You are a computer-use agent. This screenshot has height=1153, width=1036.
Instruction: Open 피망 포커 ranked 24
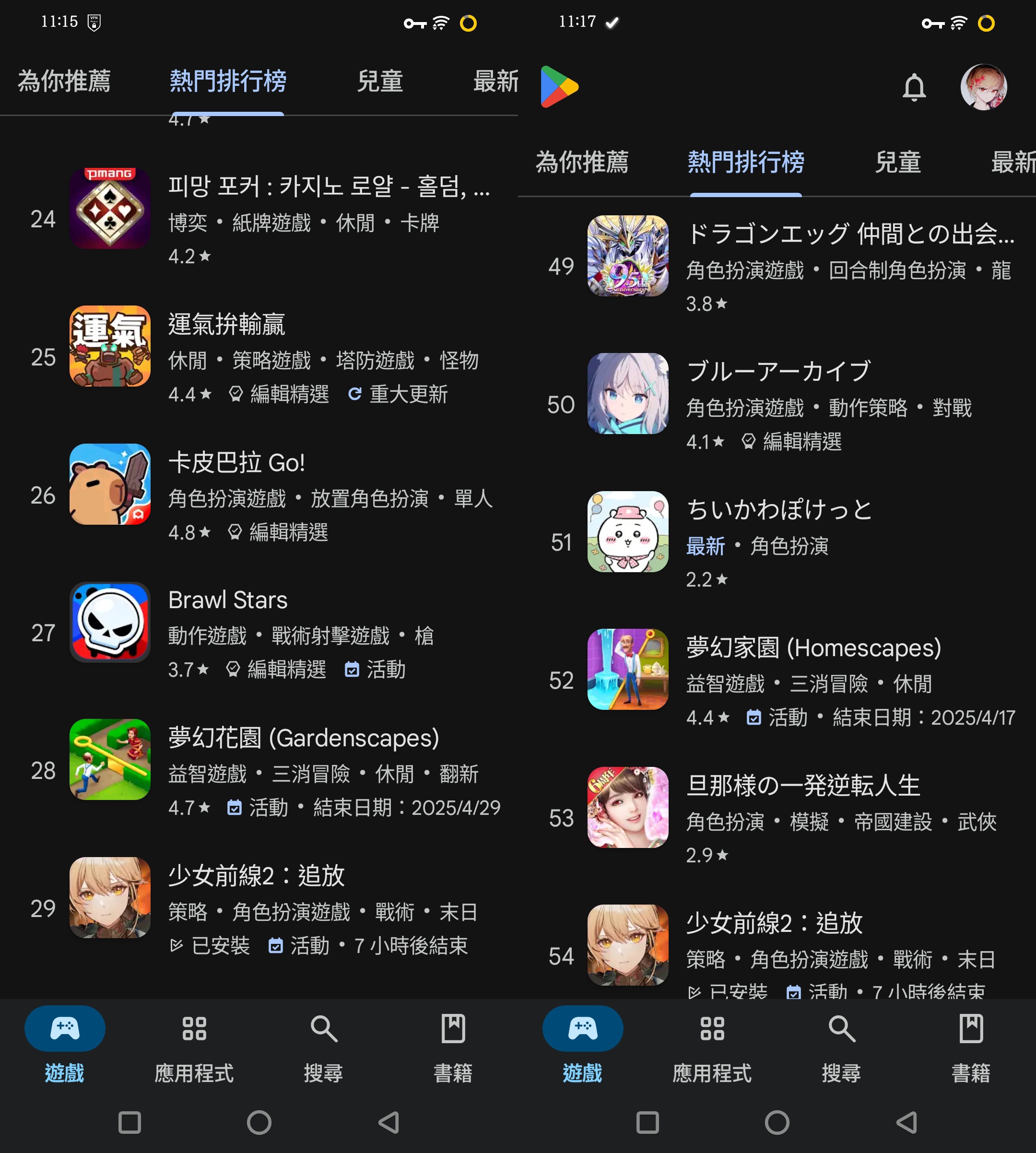pos(329,187)
